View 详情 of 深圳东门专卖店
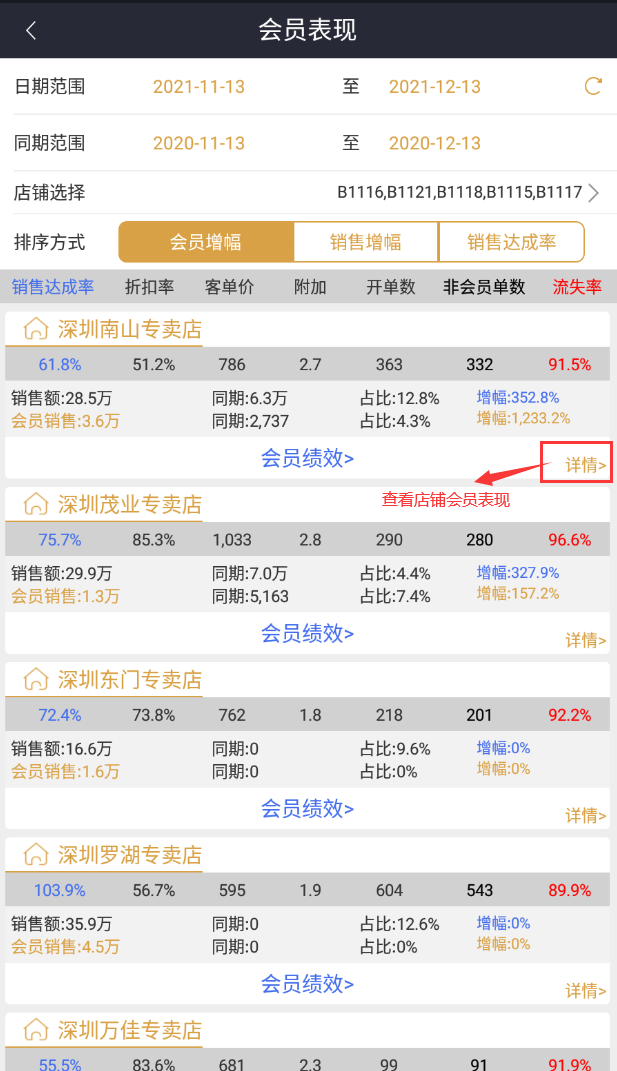617x1071 pixels. [x=585, y=815]
